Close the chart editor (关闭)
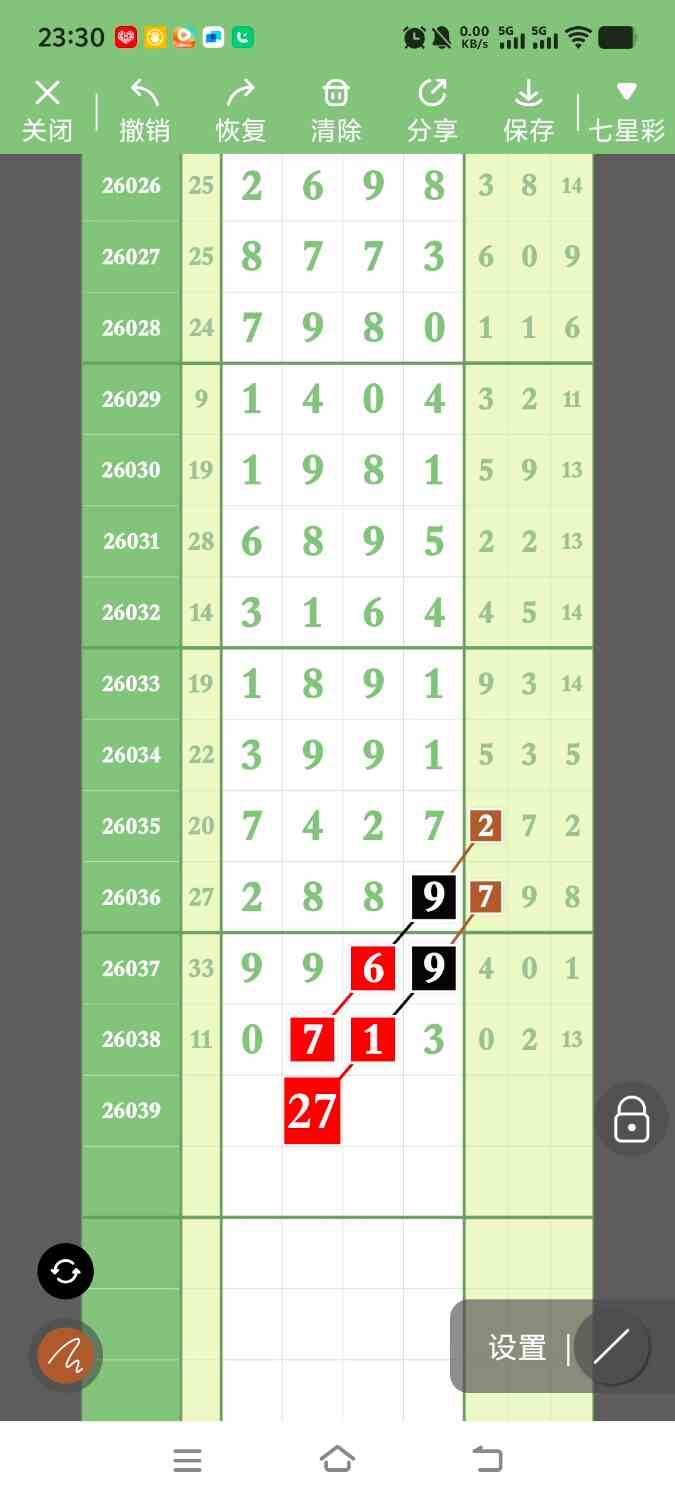675x1500 pixels. (47, 111)
